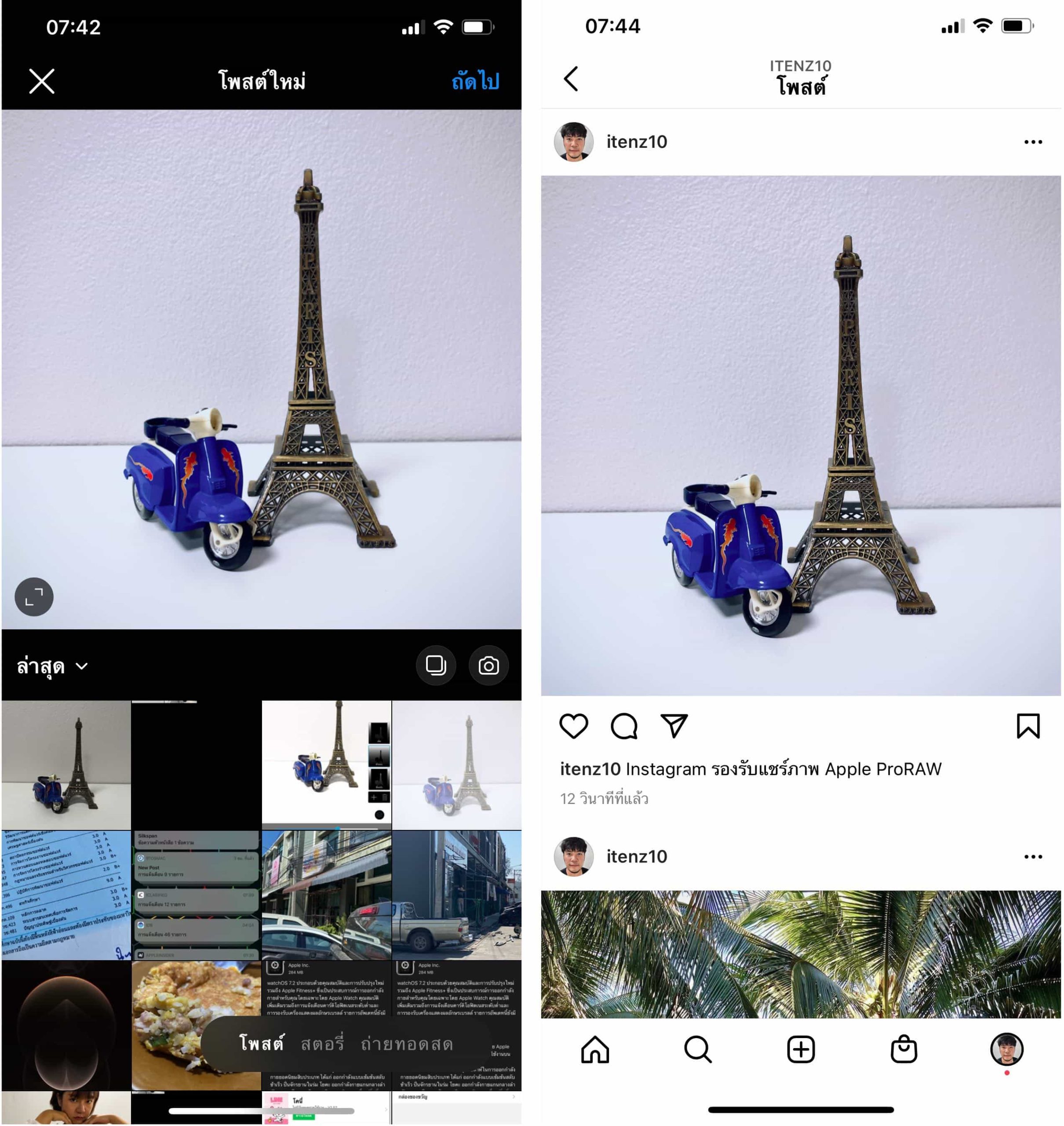The height and width of the screenshot is (1126, 1064).
Task: Go to the Home feed tab
Action: (x=595, y=1049)
